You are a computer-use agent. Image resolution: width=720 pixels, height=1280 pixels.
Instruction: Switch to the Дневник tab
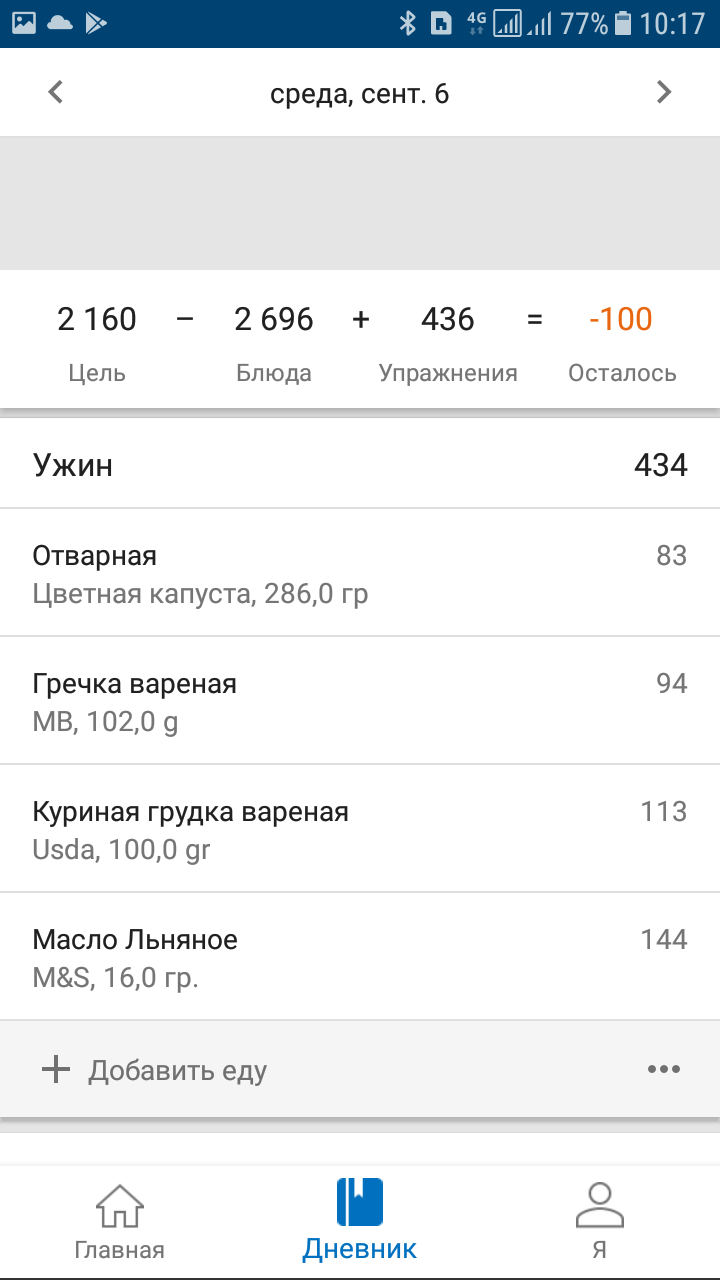[359, 1220]
